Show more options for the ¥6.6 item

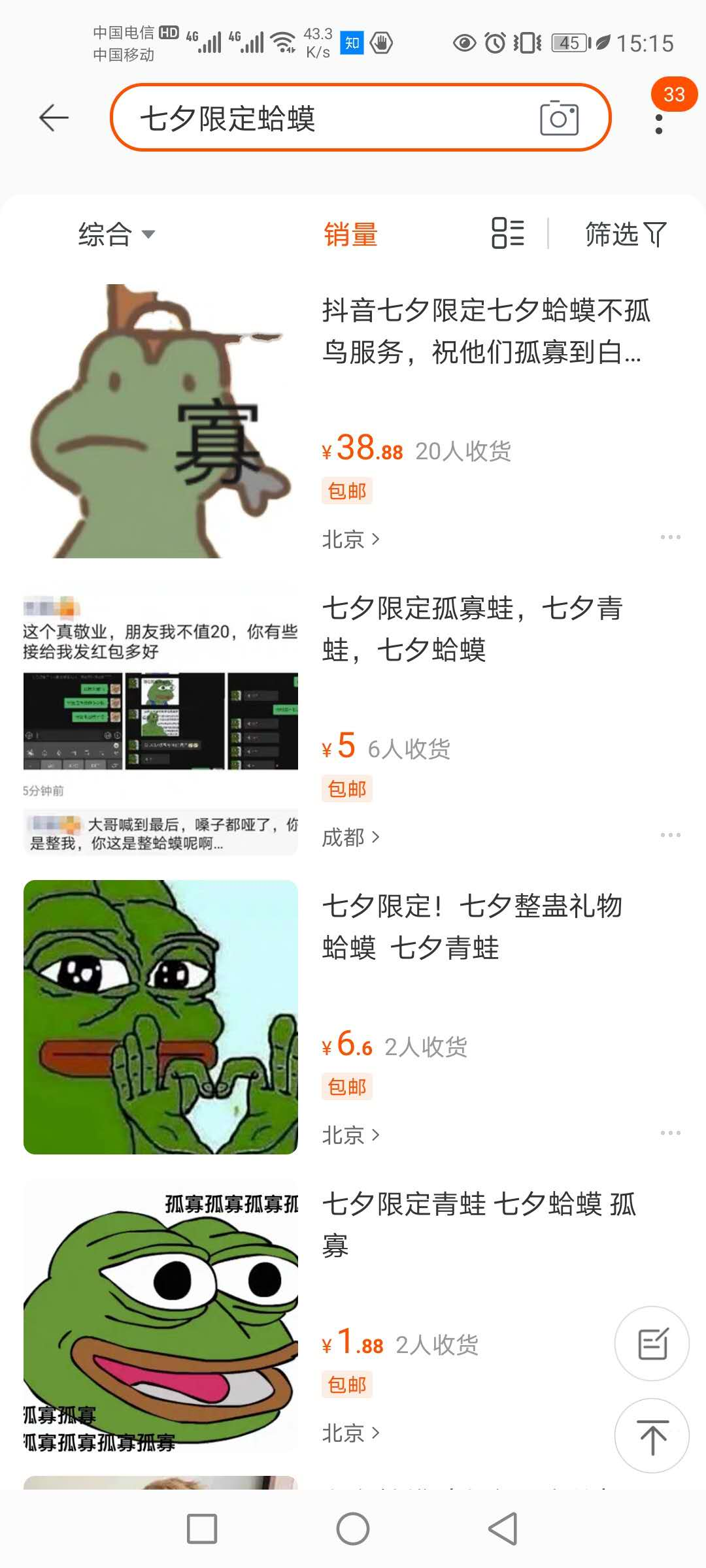[x=670, y=1133]
